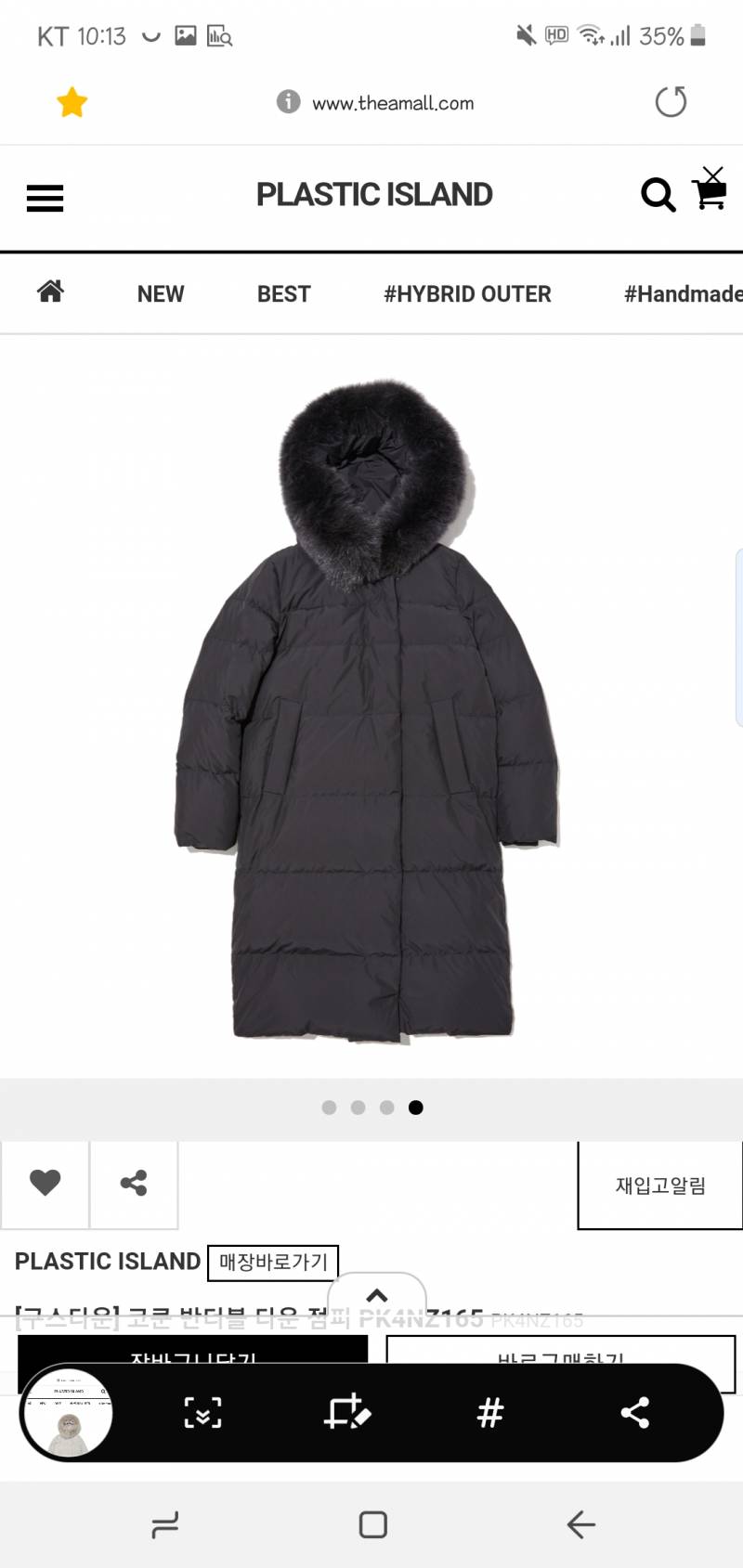Open 매장바로가기 store shortcut
This screenshot has width=743, height=1568.
coord(273,1262)
